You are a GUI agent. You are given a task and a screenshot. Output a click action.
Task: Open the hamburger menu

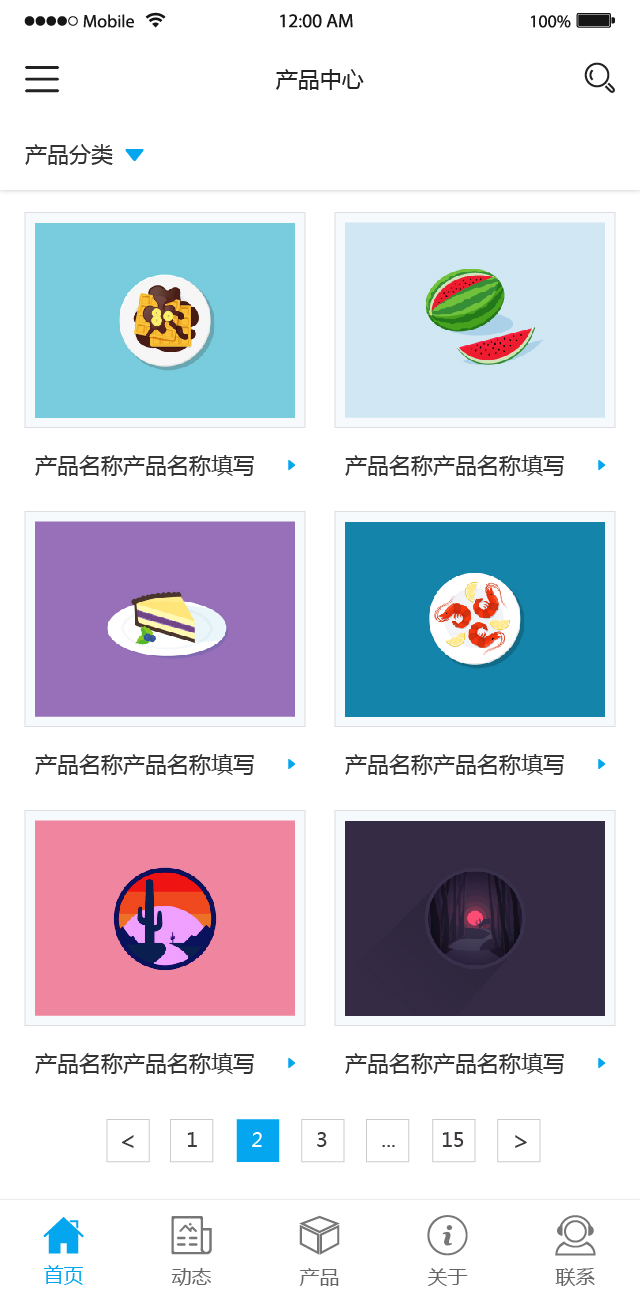coord(42,79)
